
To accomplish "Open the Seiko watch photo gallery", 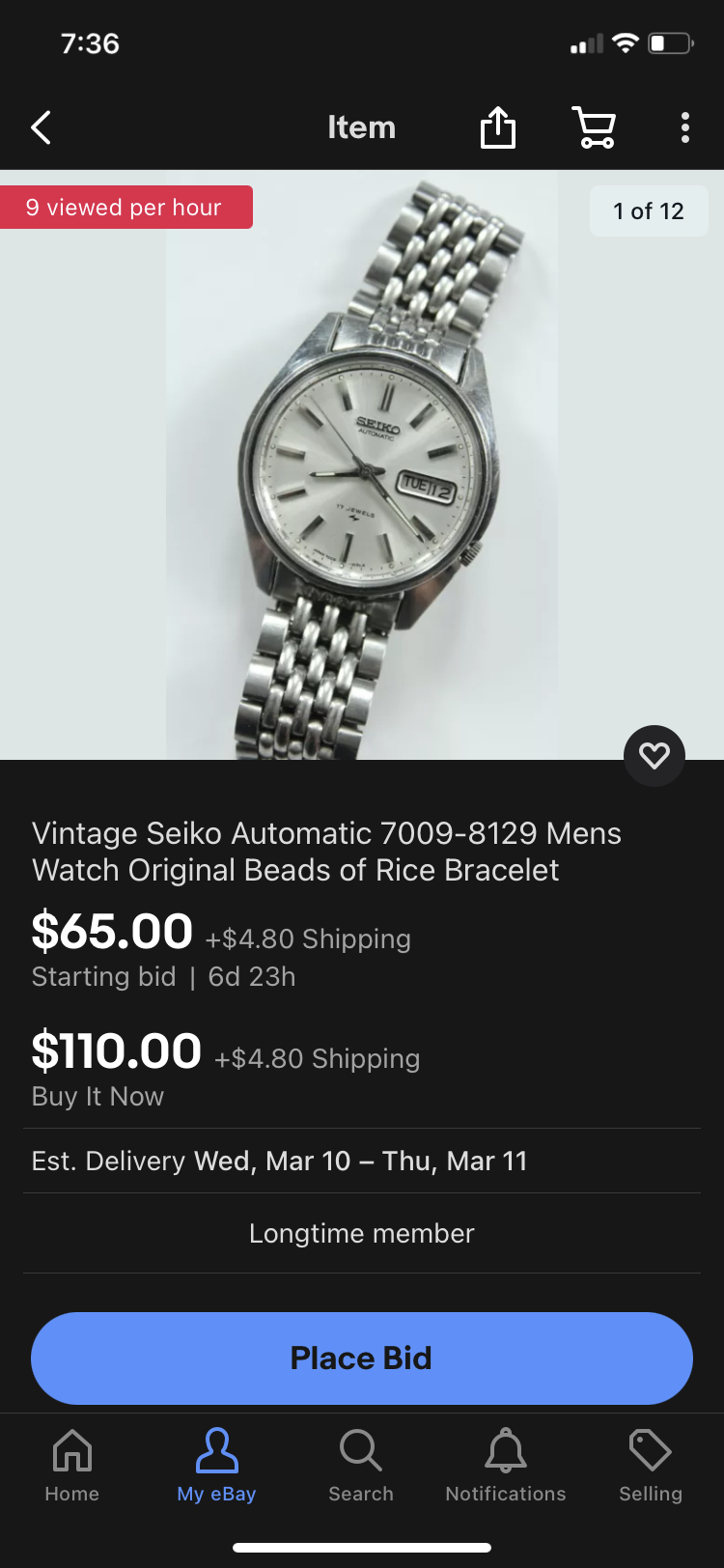I will [x=362, y=463].
